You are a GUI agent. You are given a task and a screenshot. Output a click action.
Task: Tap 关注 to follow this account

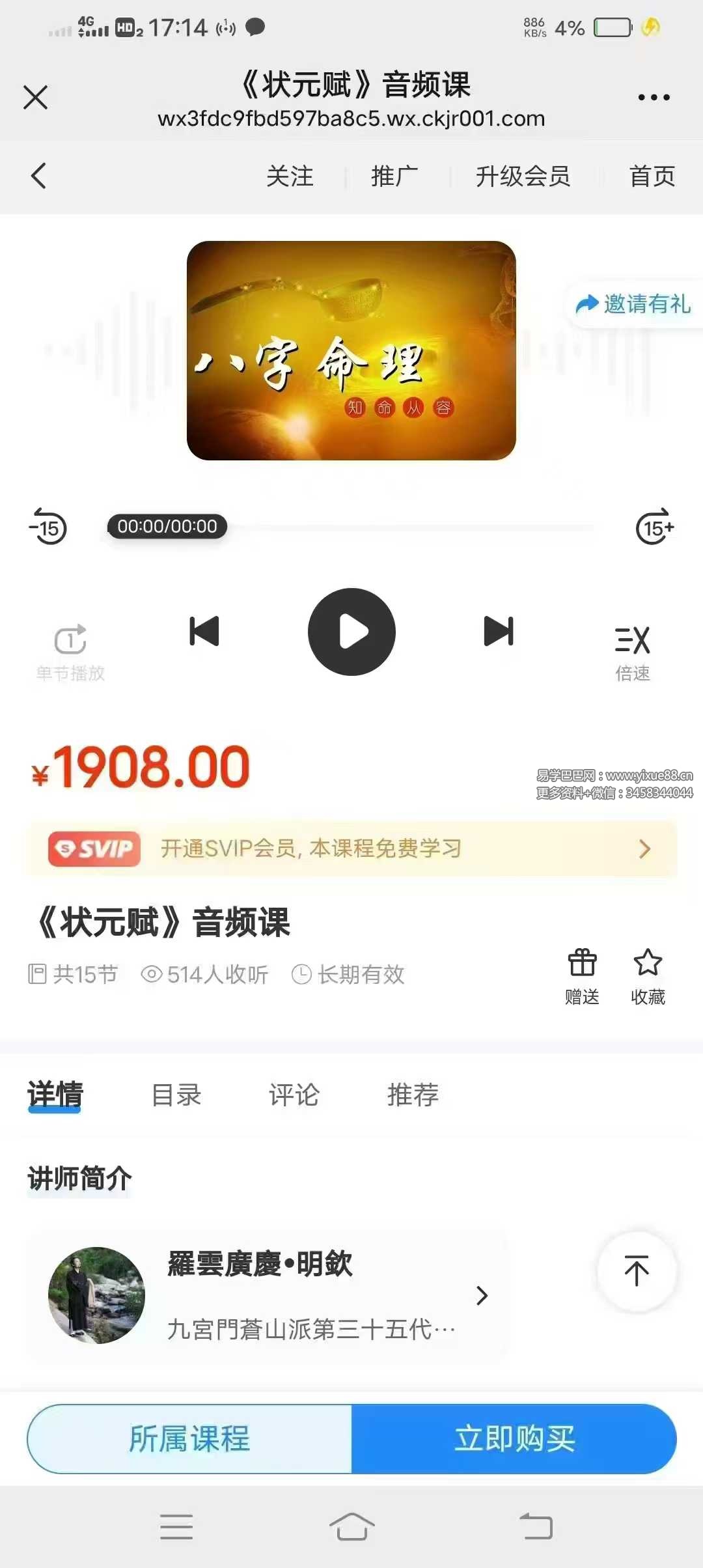pyautogui.click(x=290, y=176)
